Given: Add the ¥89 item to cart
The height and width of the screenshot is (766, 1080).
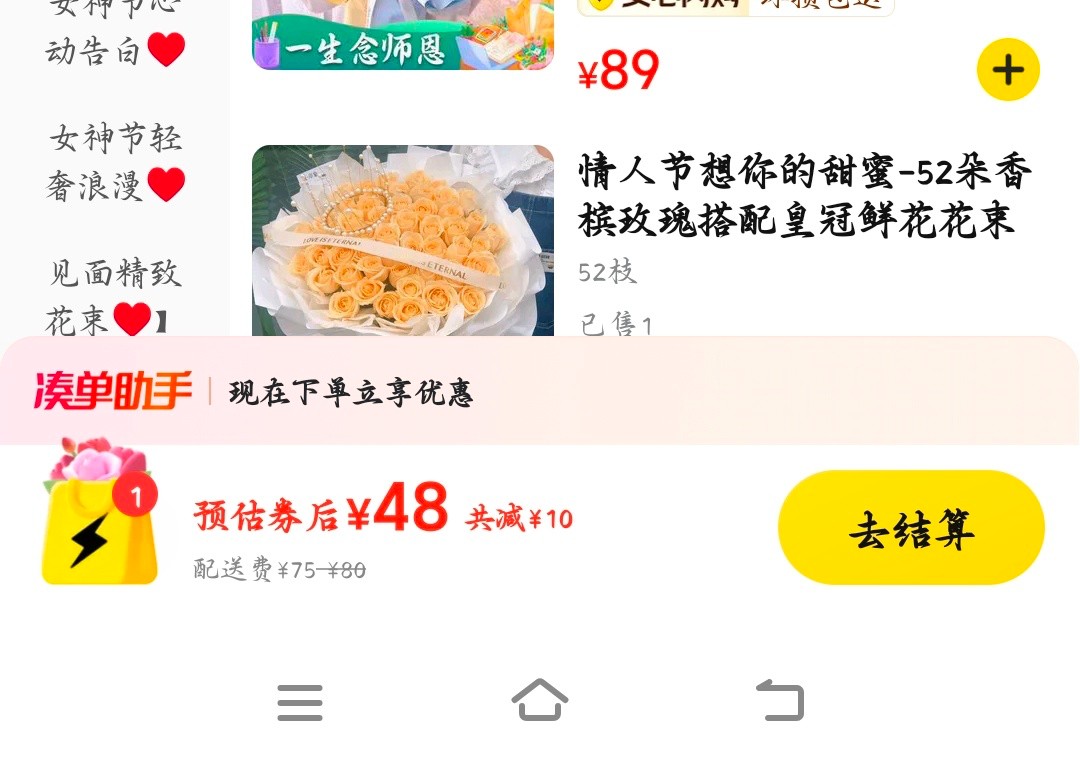Looking at the screenshot, I should click(x=1008, y=70).
